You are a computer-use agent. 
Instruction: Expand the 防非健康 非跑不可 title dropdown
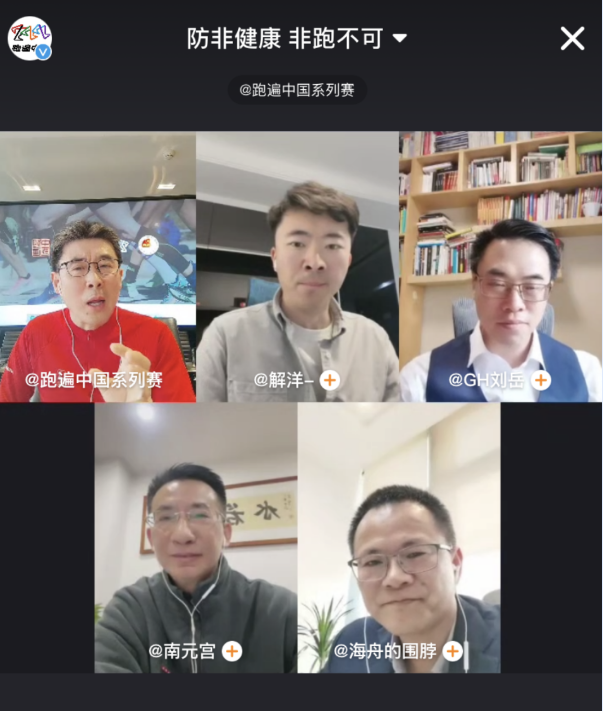click(400, 39)
